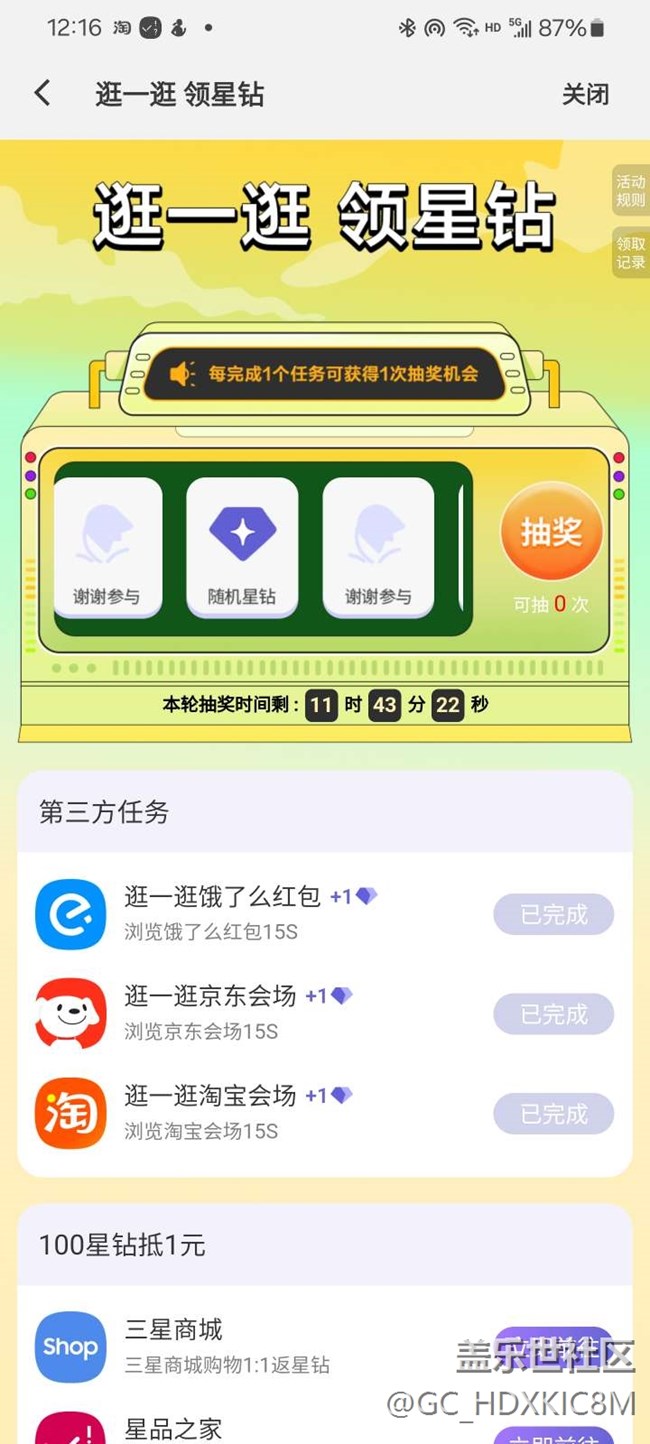Tap 已完成 for 逛一逛饿了么红包

pyautogui.click(x=553, y=914)
